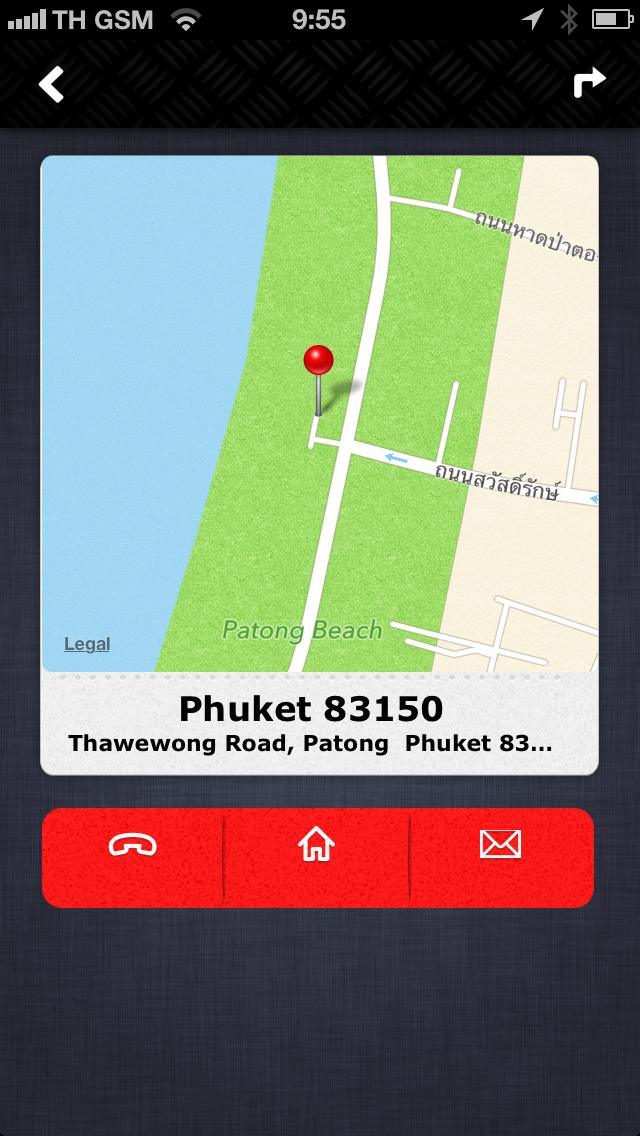This screenshot has width=640, height=1136.
Task: Tap the red pin on the map
Action: 318,363
